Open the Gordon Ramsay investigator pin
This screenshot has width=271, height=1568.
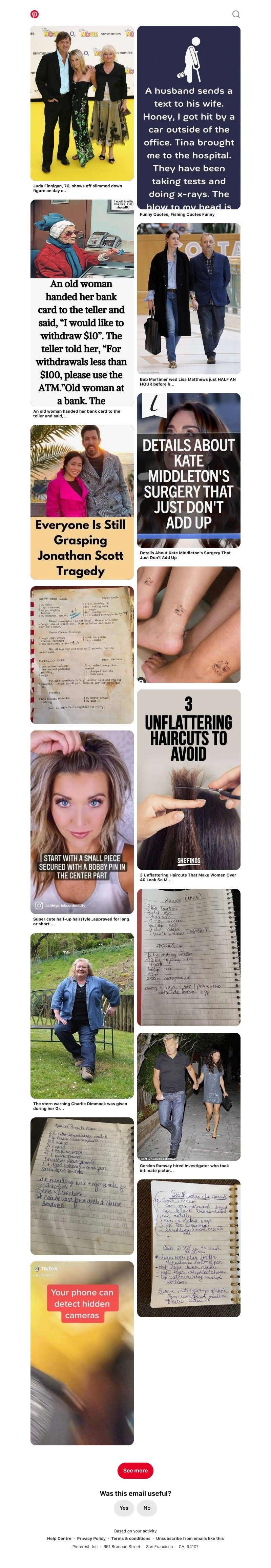coord(189,1096)
